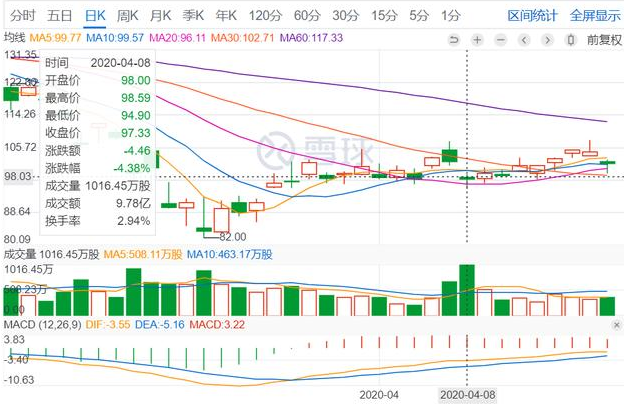Select the 30分 interval

(x=346, y=16)
